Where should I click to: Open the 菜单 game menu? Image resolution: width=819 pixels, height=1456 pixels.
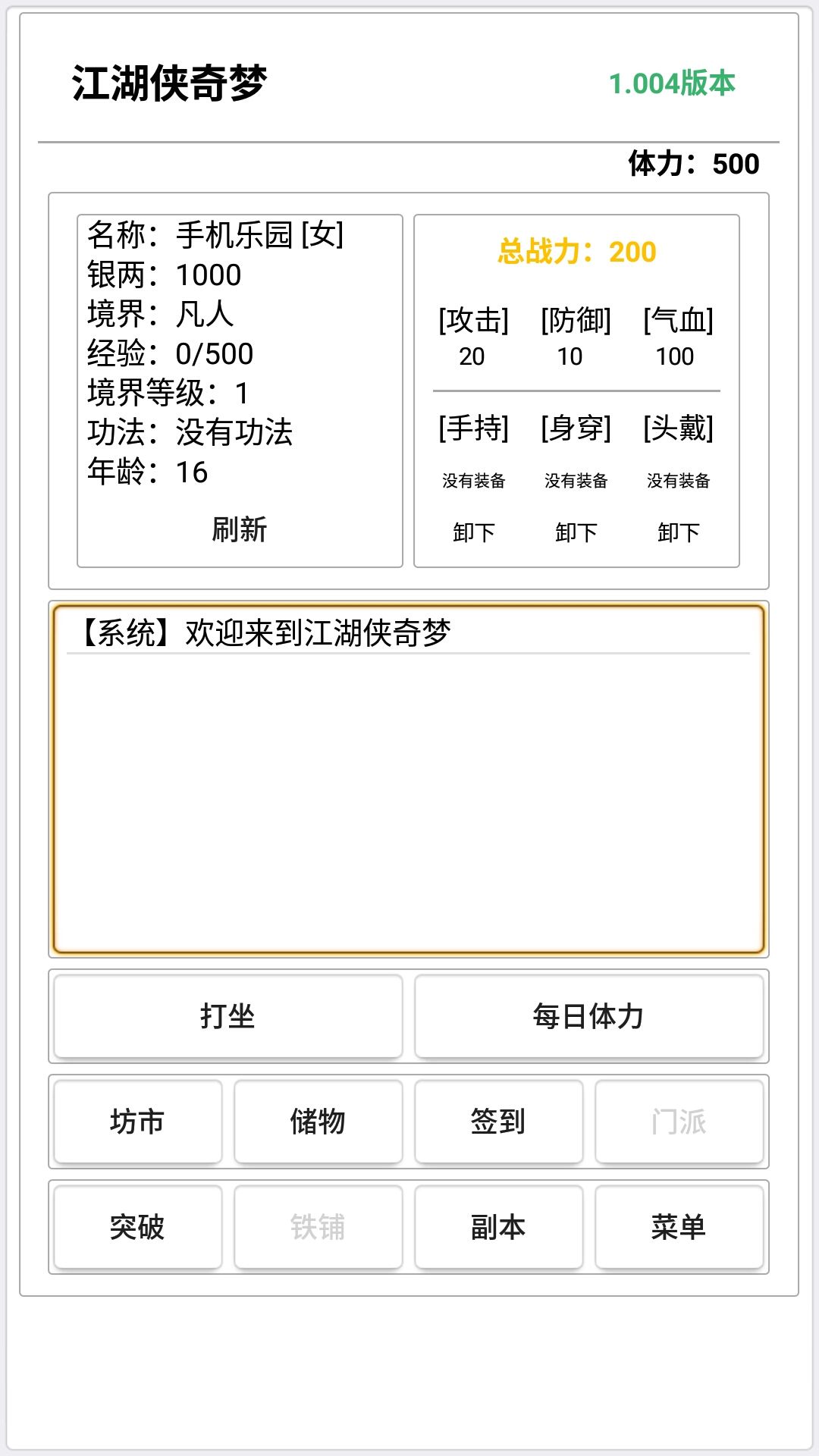pos(679,1227)
